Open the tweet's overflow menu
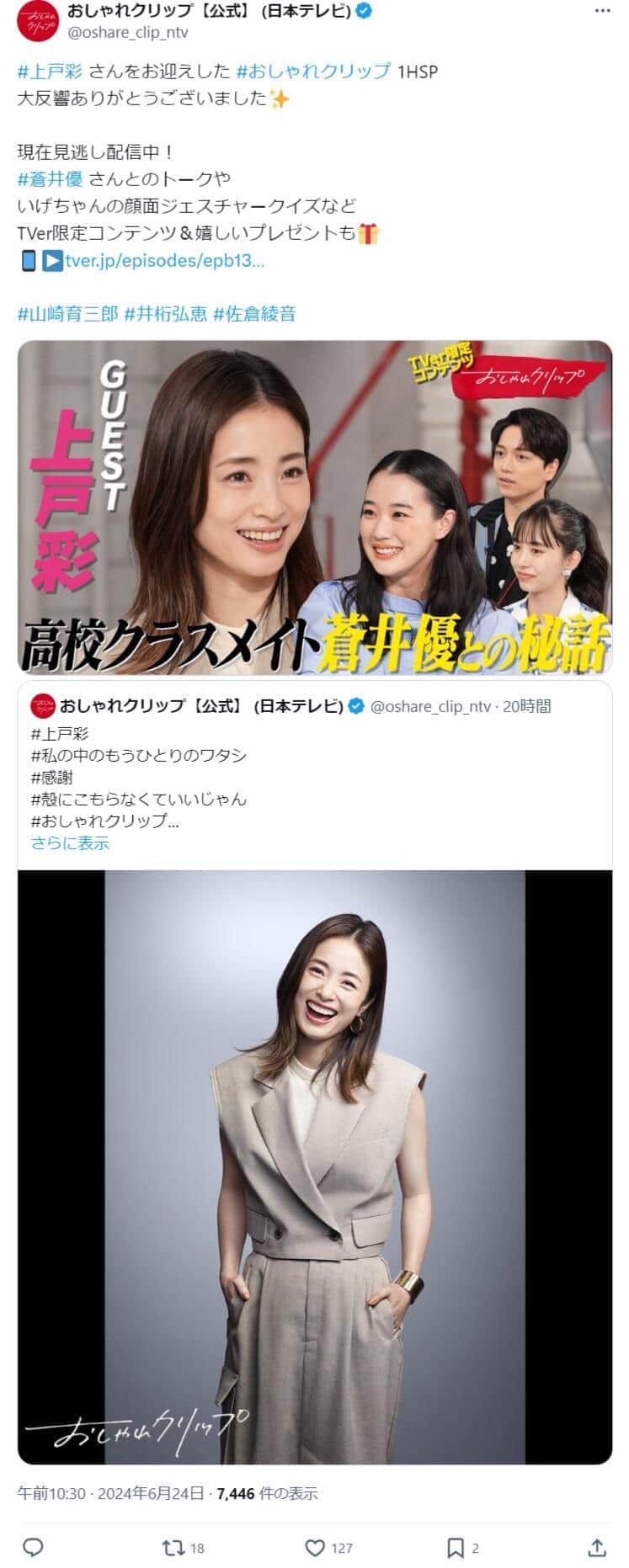This screenshot has height=1568, width=629. [602, 11]
